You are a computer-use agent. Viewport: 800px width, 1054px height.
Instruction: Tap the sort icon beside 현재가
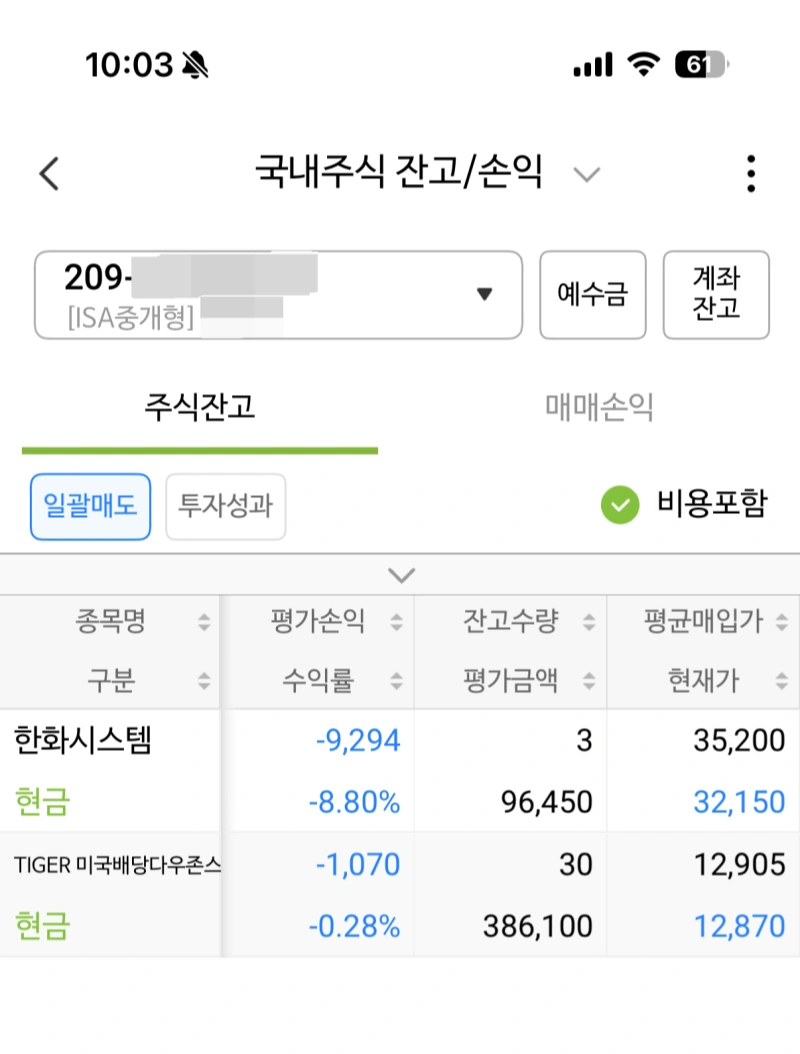(779, 681)
